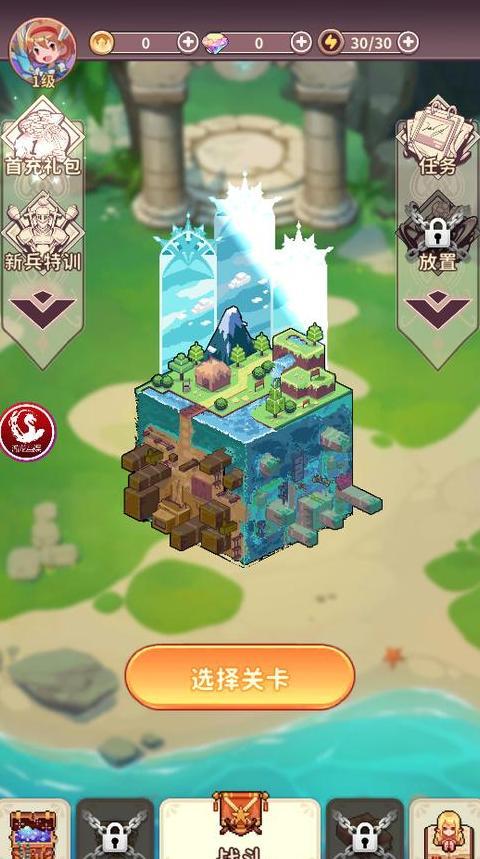480x859 pixels.
Task: Open the red swan emblem icon
Action: [x=27, y=431]
